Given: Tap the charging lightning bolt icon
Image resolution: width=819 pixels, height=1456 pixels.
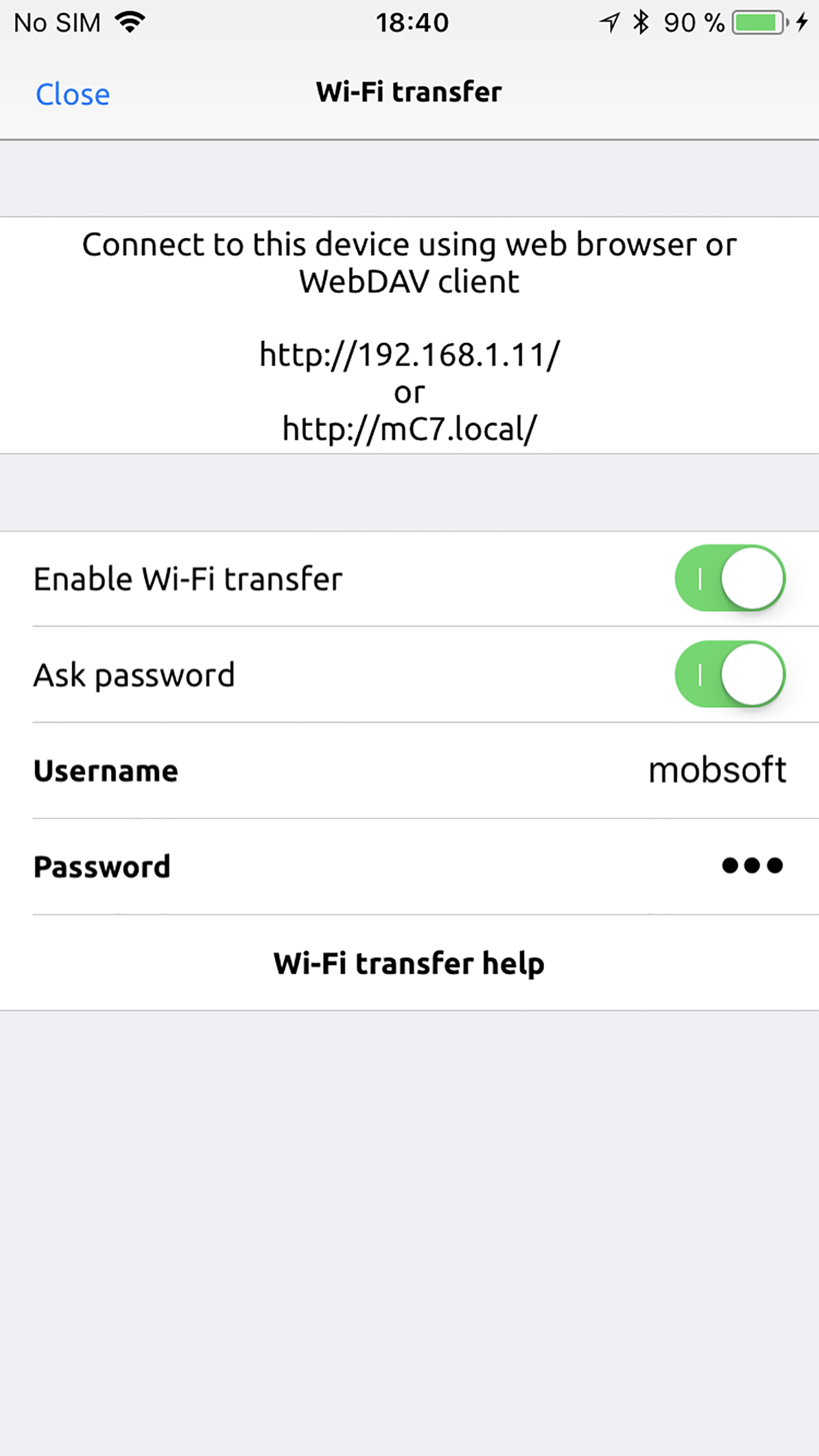Looking at the screenshot, I should (x=802, y=22).
